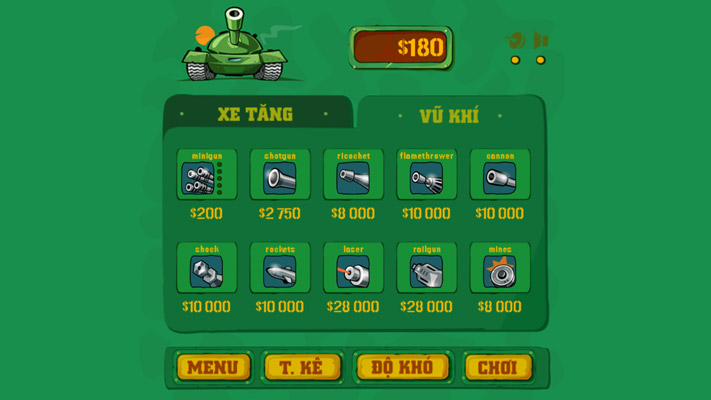Select the cannon weapon

click(500, 176)
